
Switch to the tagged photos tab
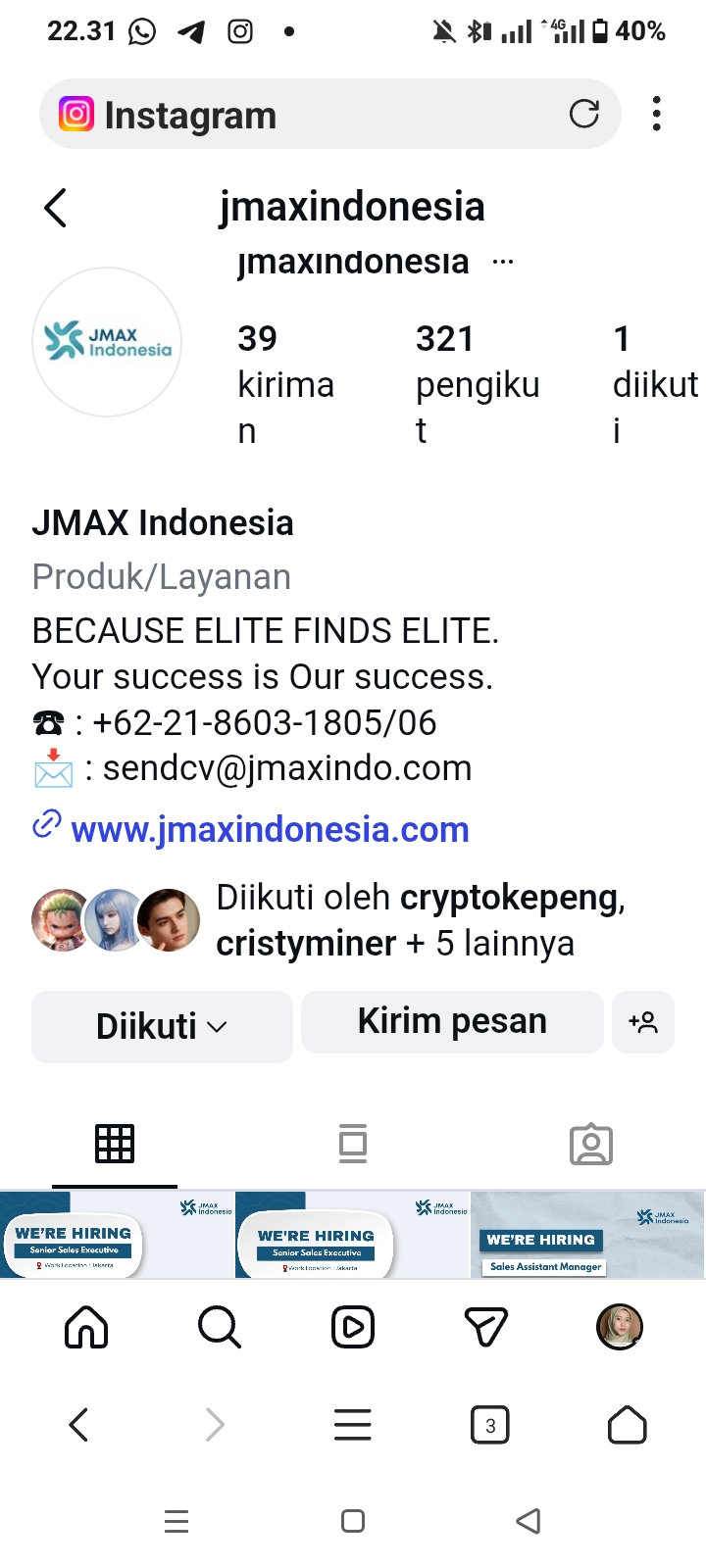click(591, 1145)
